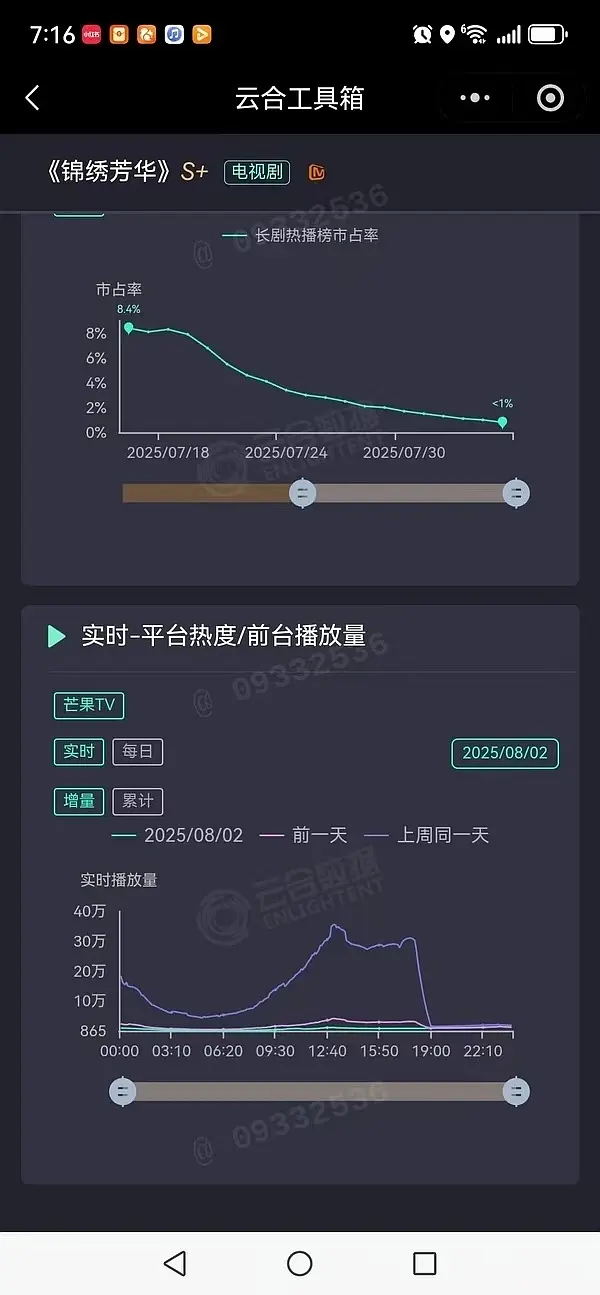Select the 增量 data mode

(78, 801)
